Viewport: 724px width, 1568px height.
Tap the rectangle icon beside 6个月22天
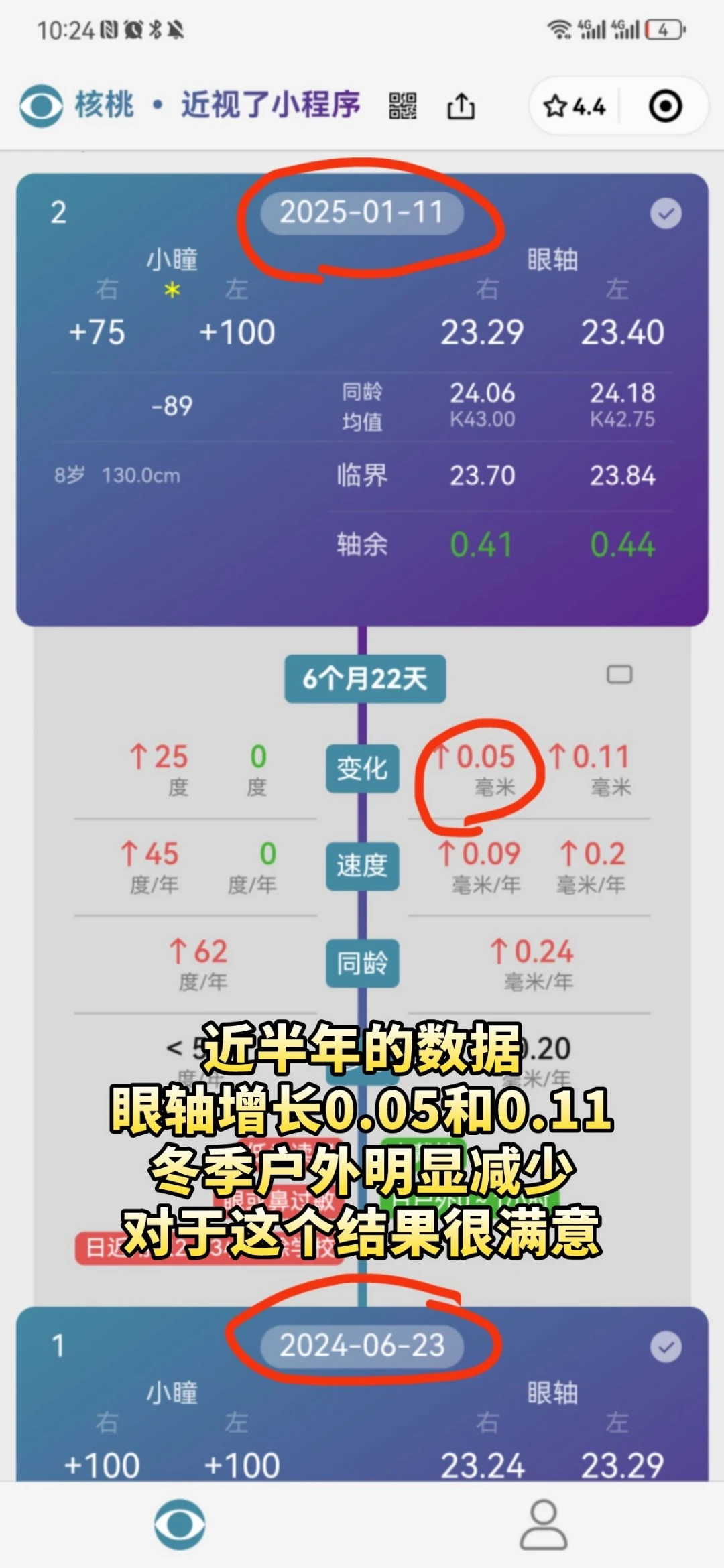pos(619,674)
